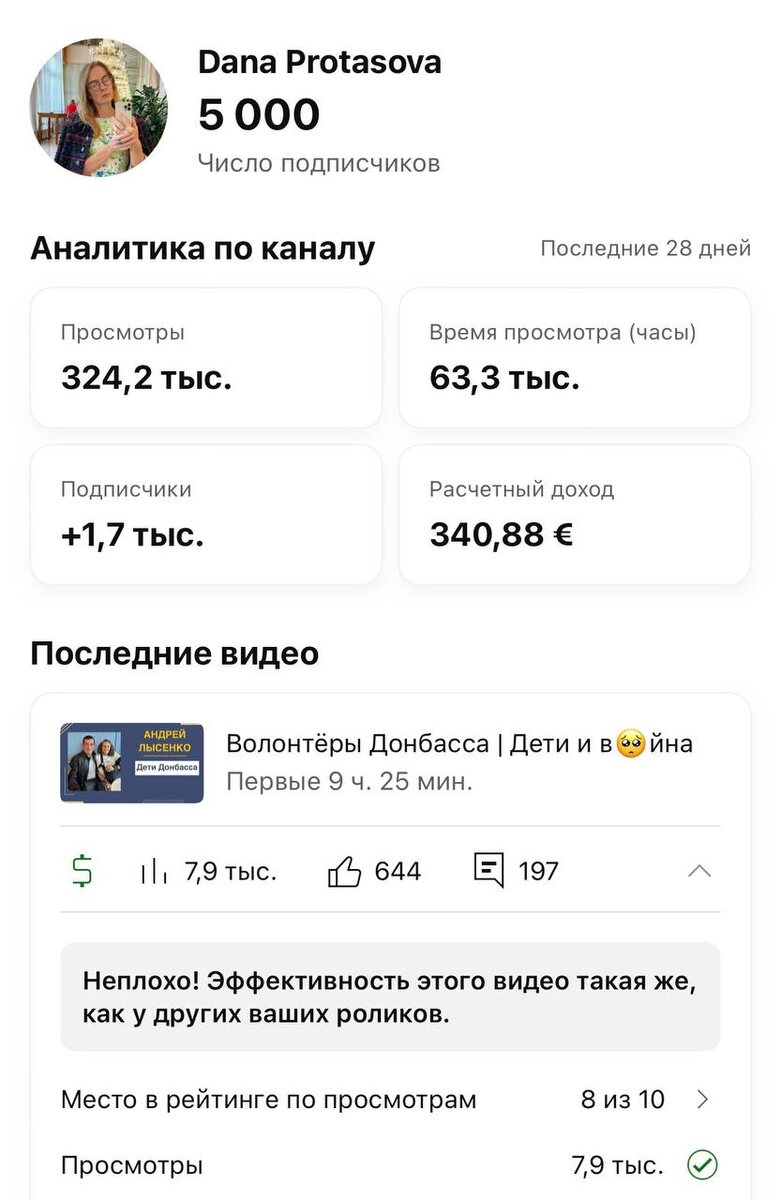Open the Просмотры analytics card
This screenshot has width=781, height=1200.
206,358
